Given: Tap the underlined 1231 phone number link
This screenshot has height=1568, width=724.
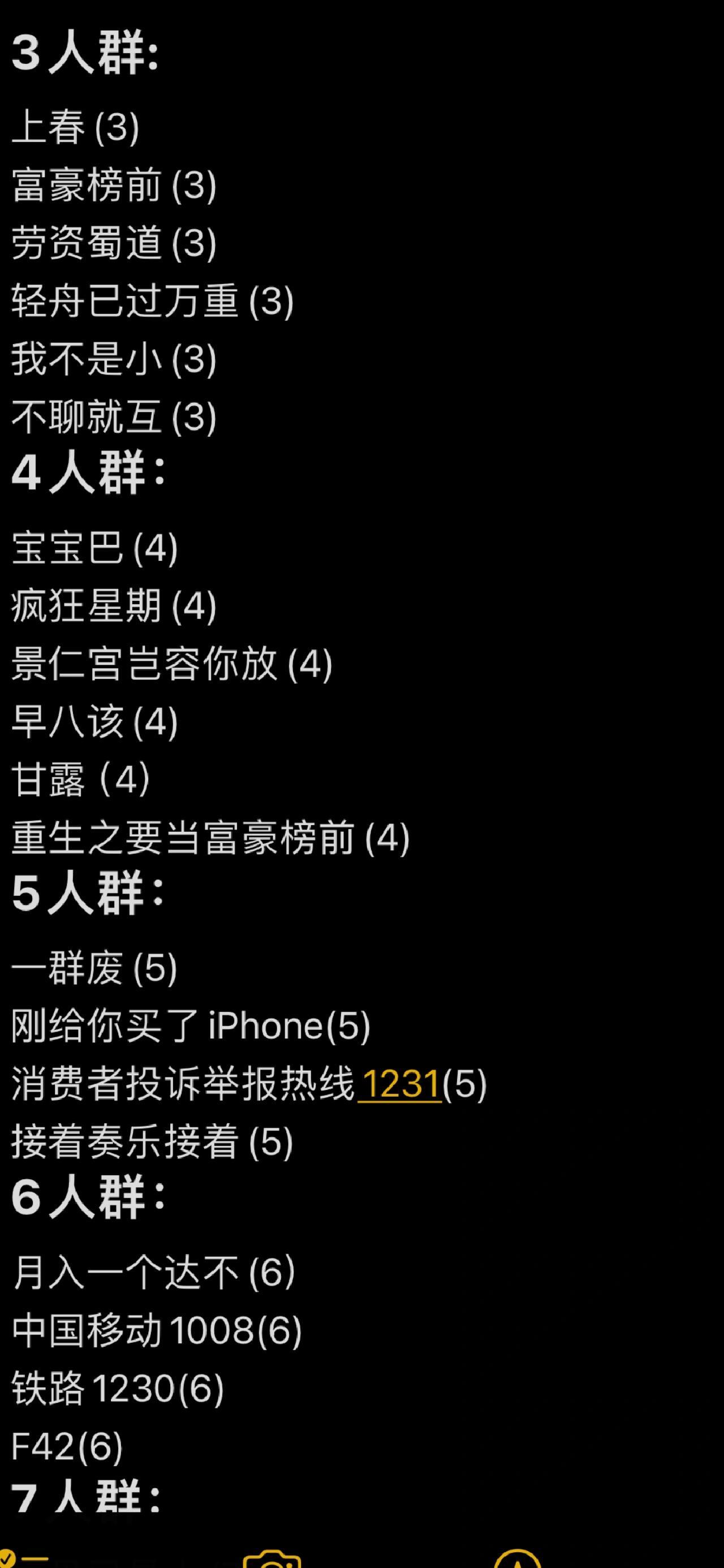Looking at the screenshot, I should (x=399, y=1084).
